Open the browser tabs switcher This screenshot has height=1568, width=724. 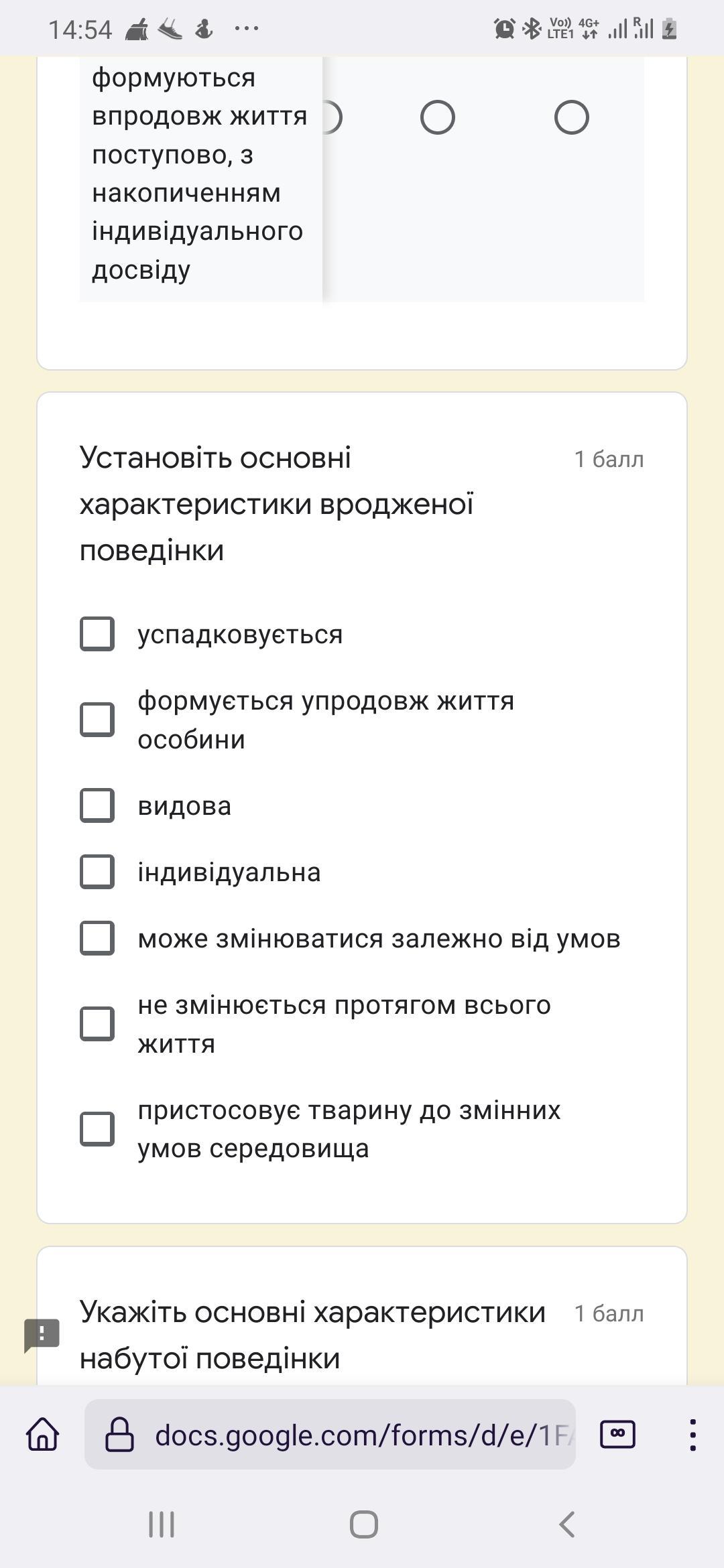pos(617,1435)
